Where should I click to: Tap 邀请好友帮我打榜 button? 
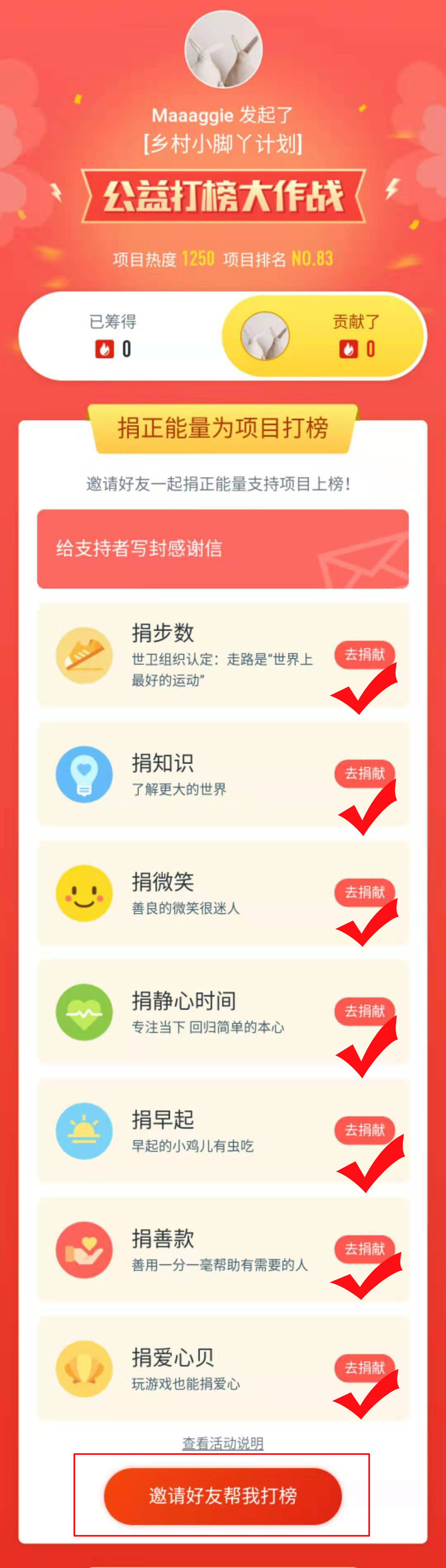223,1495
